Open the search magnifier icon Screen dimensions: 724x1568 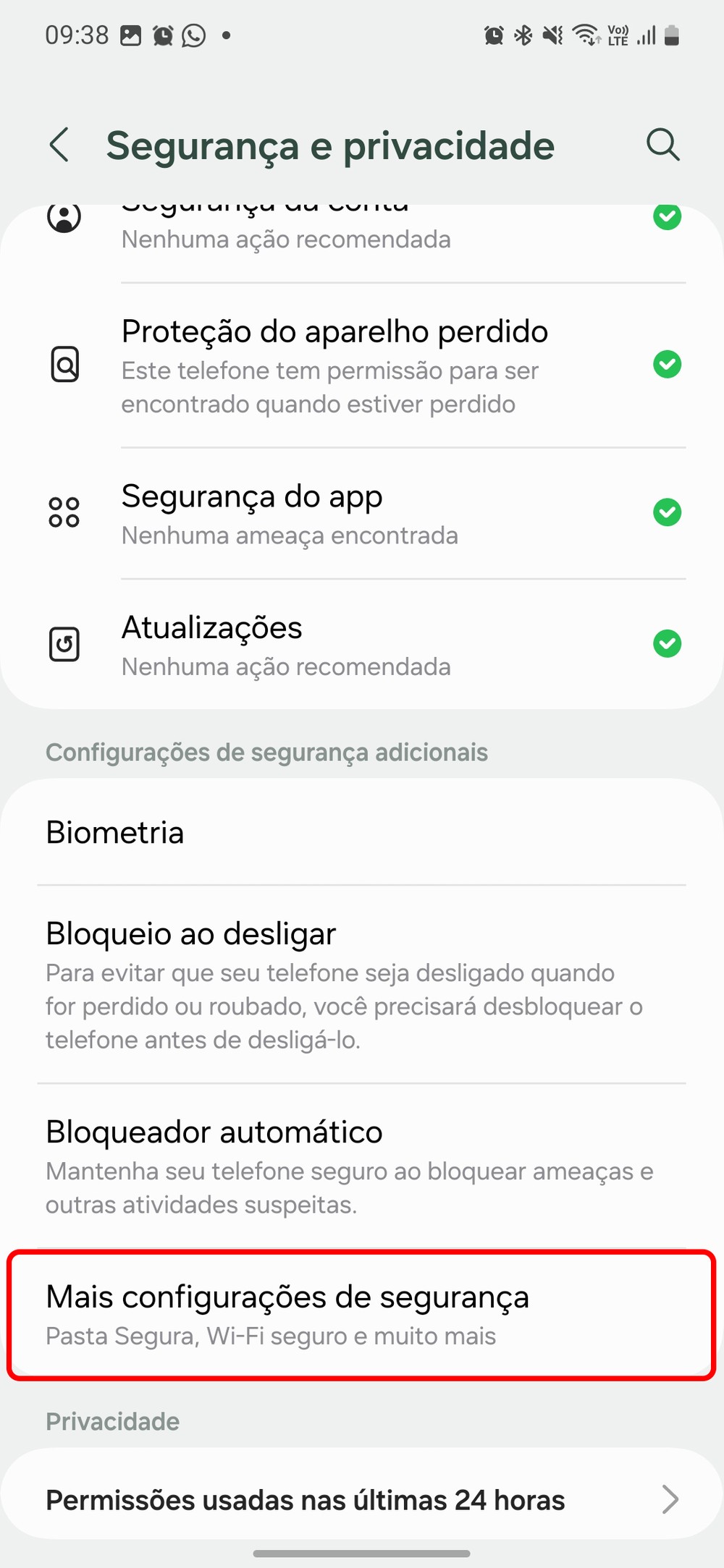click(x=662, y=145)
